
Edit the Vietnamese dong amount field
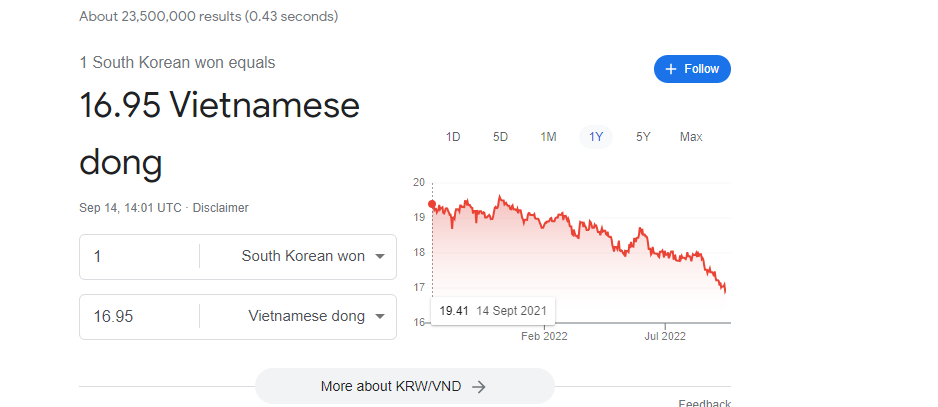point(140,317)
